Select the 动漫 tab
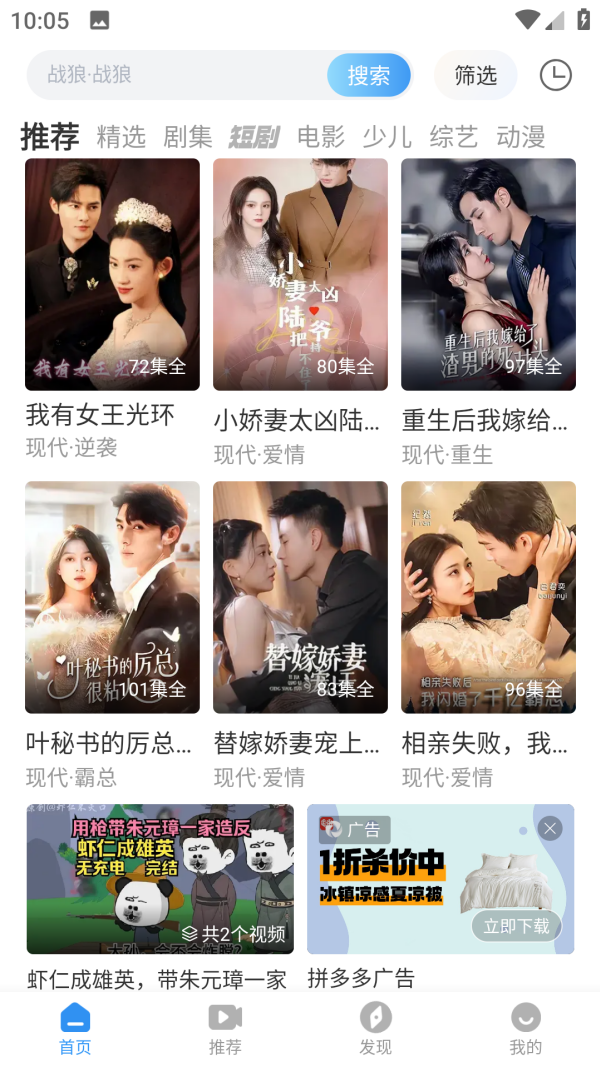 (521, 137)
